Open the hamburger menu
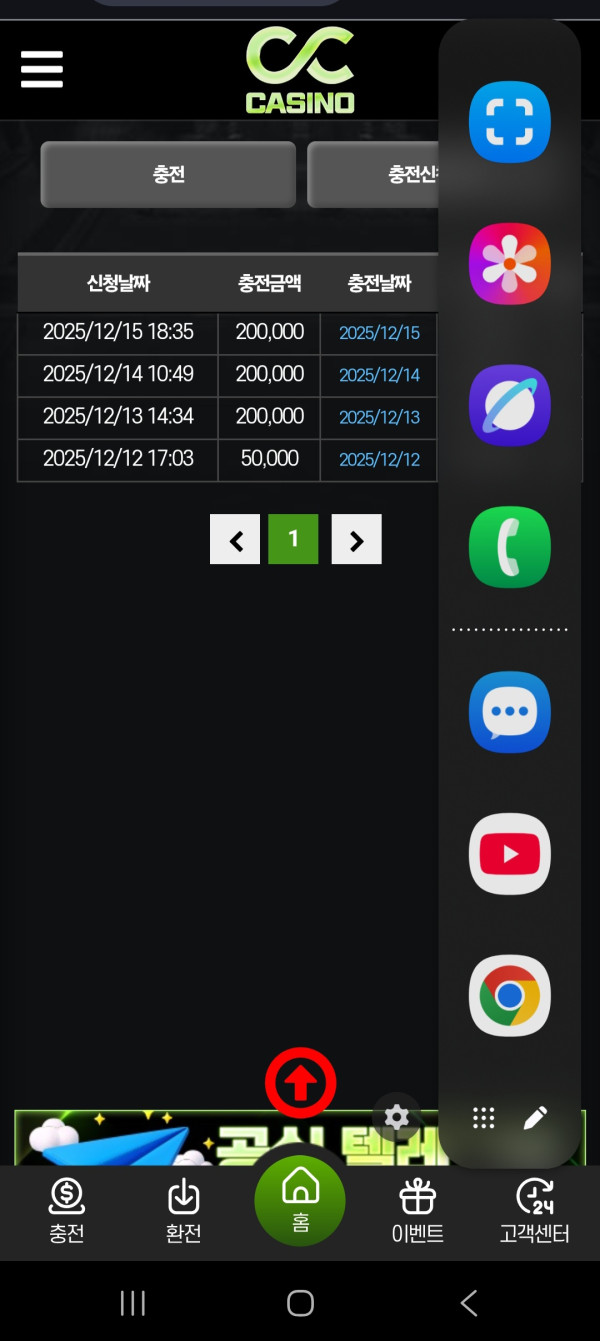This screenshot has width=600, height=1341. click(x=42, y=70)
